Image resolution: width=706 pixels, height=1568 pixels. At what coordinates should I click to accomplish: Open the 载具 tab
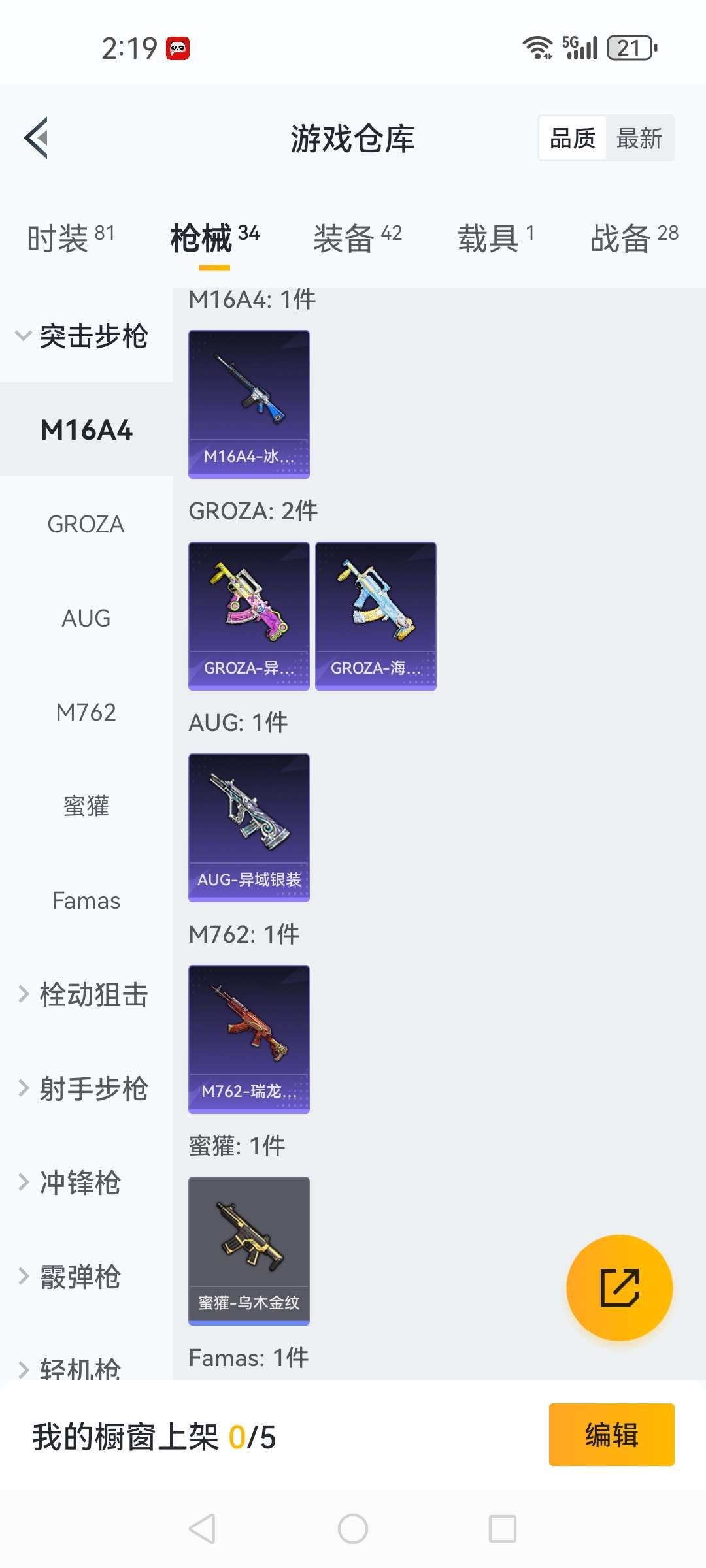[x=496, y=237]
